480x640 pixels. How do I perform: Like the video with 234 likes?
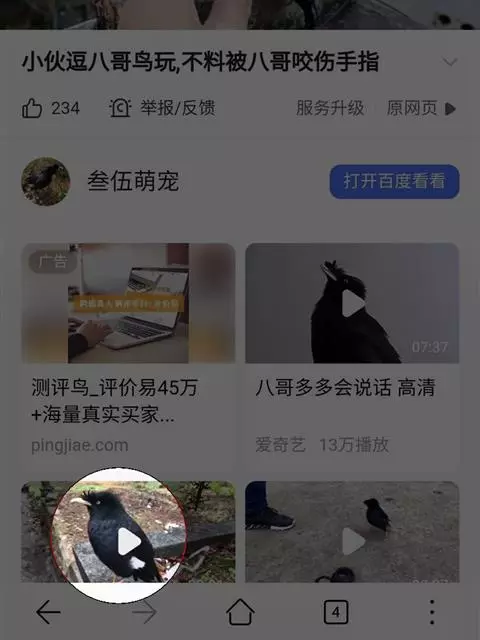click(x=51, y=109)
